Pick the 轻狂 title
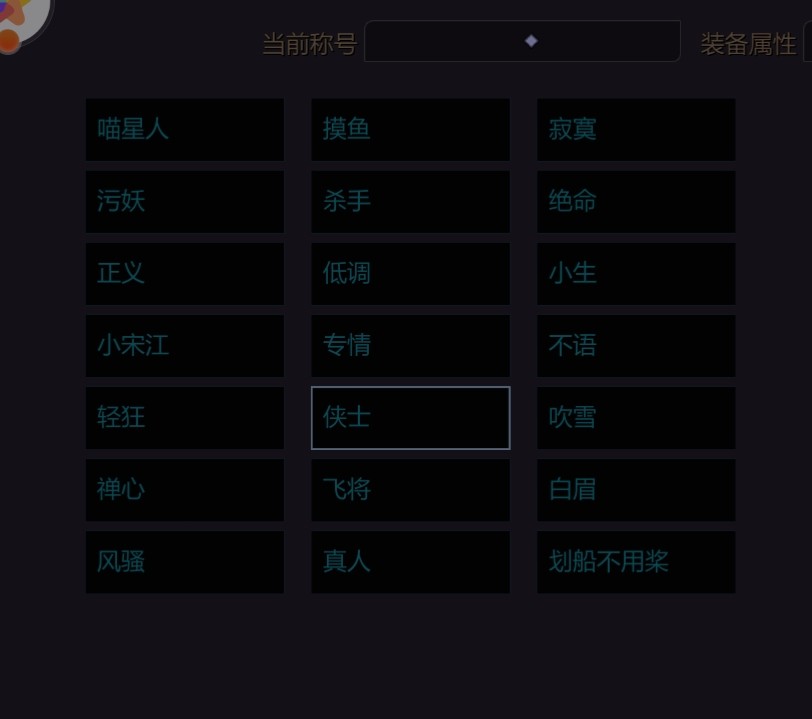This screenshot has width=812, height=719. click(x=185, y=417)
